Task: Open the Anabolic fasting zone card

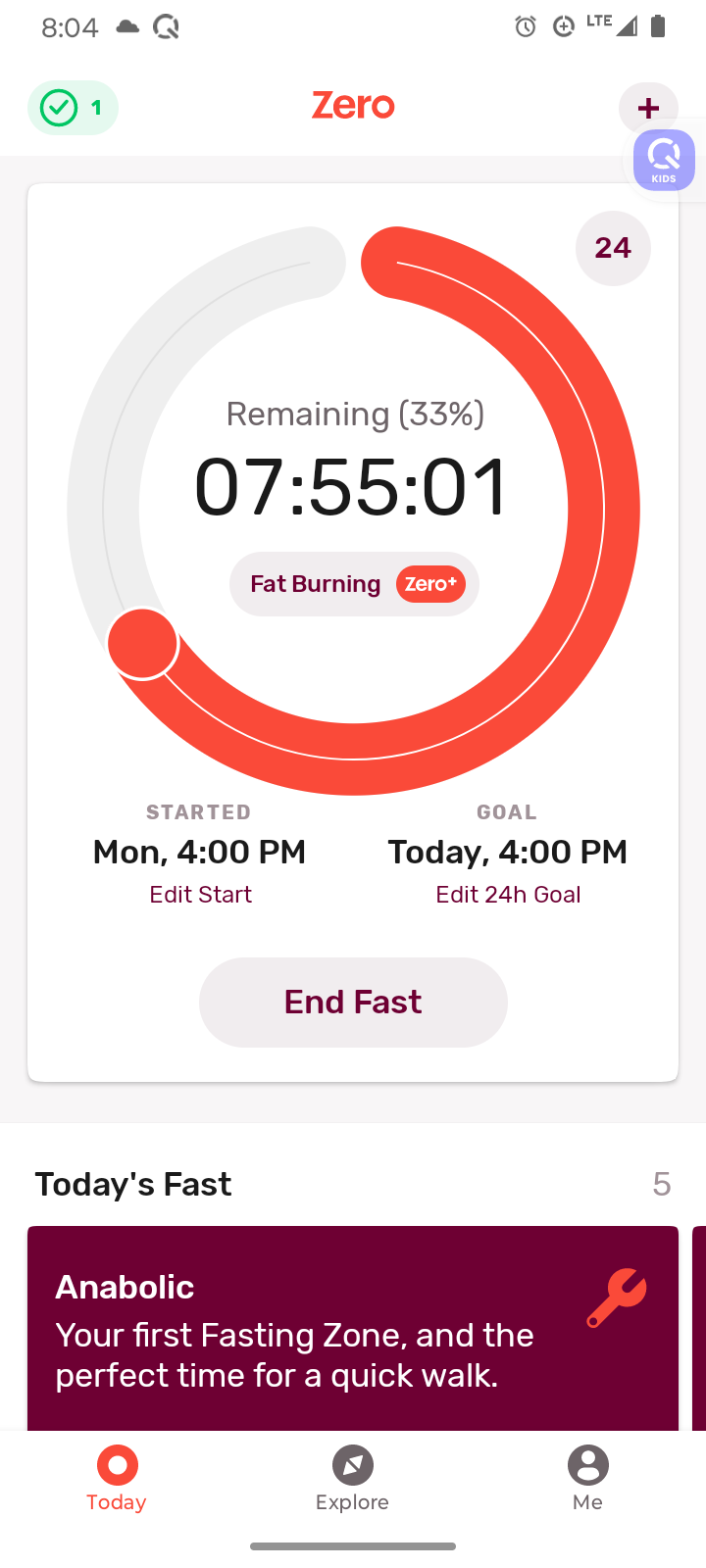Action: pos(353,1328)
